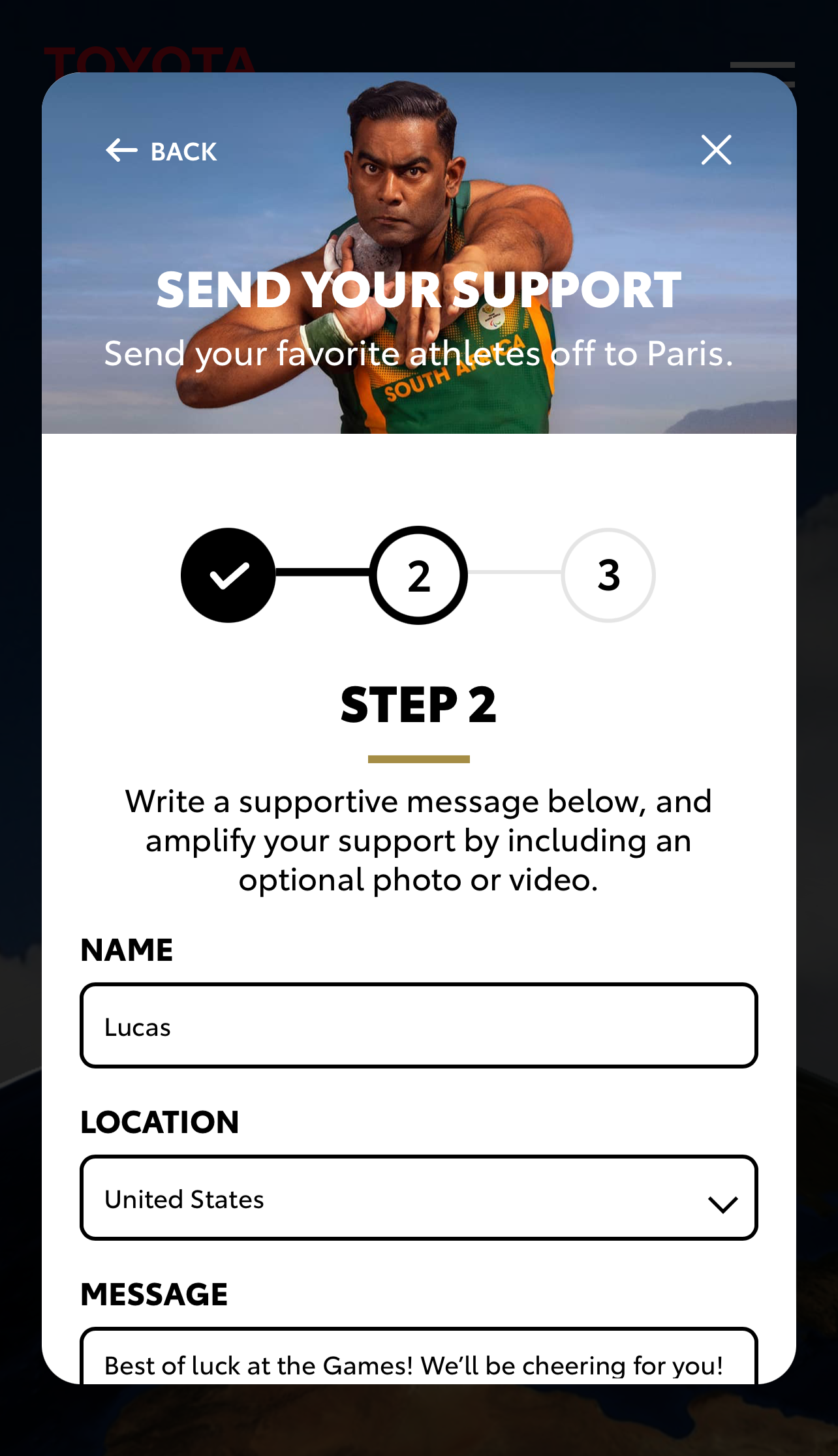This screenshot has width=838, height=1456.
Task: Go back to the previous step
Action: [161, 151]
